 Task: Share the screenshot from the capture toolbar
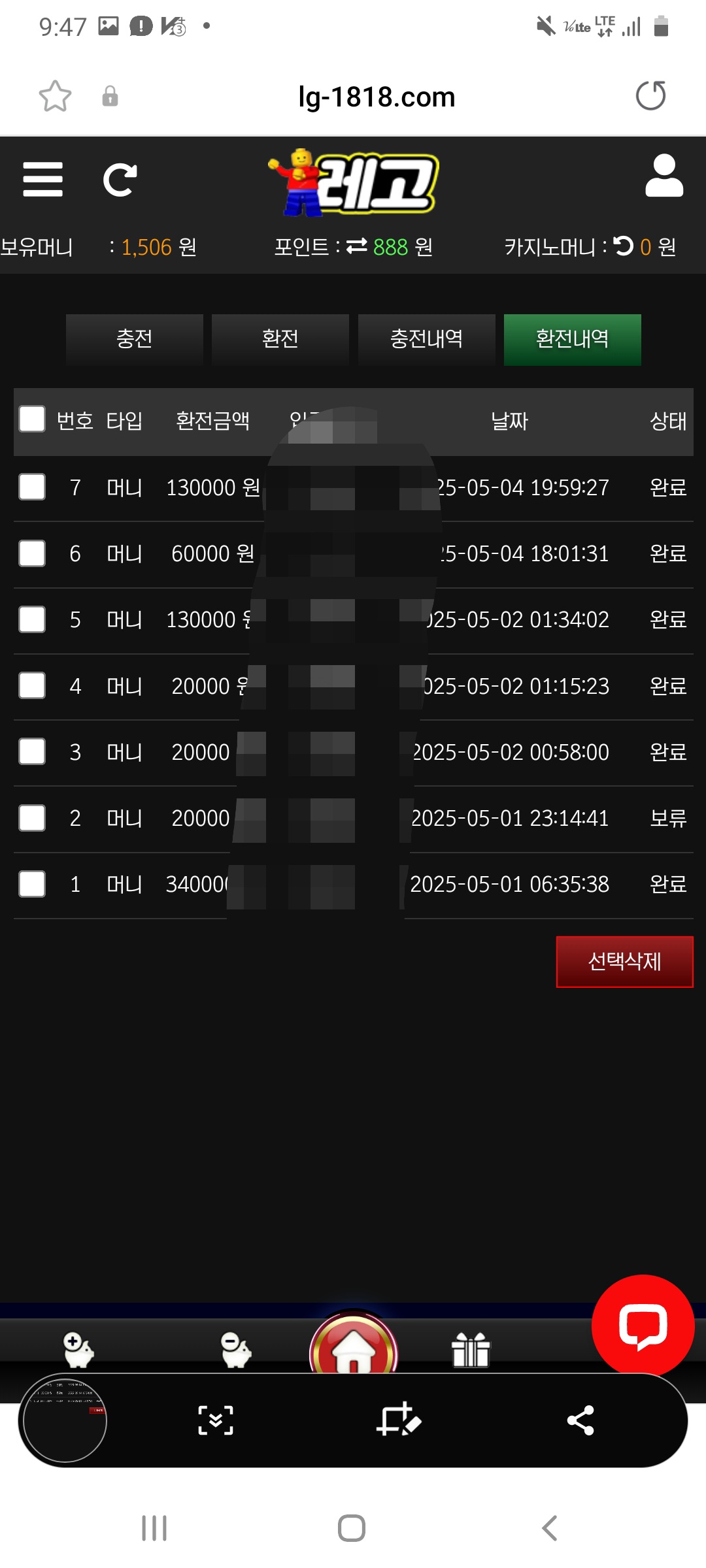[580, 1420]
